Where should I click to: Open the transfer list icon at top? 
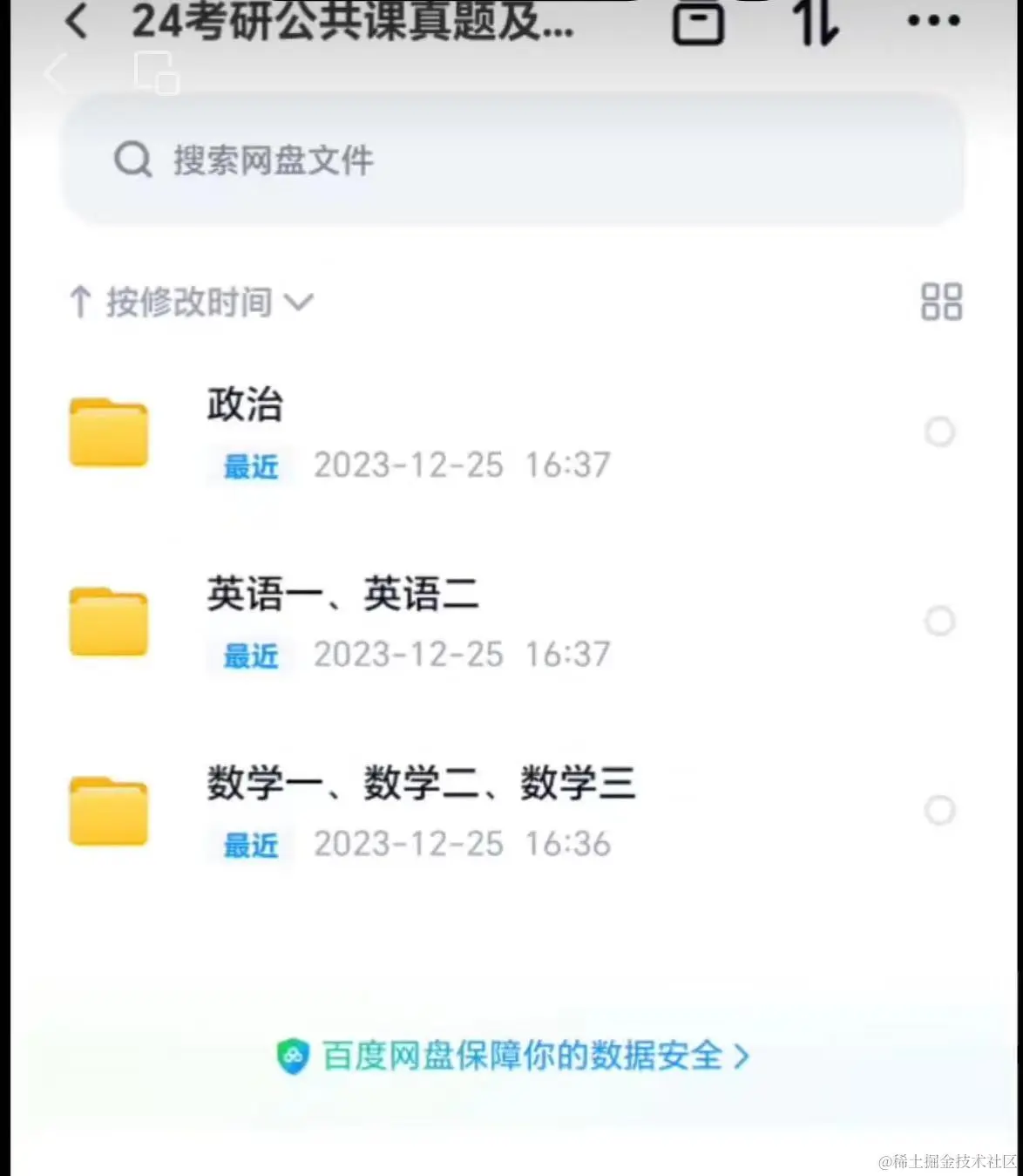[697, 24]
